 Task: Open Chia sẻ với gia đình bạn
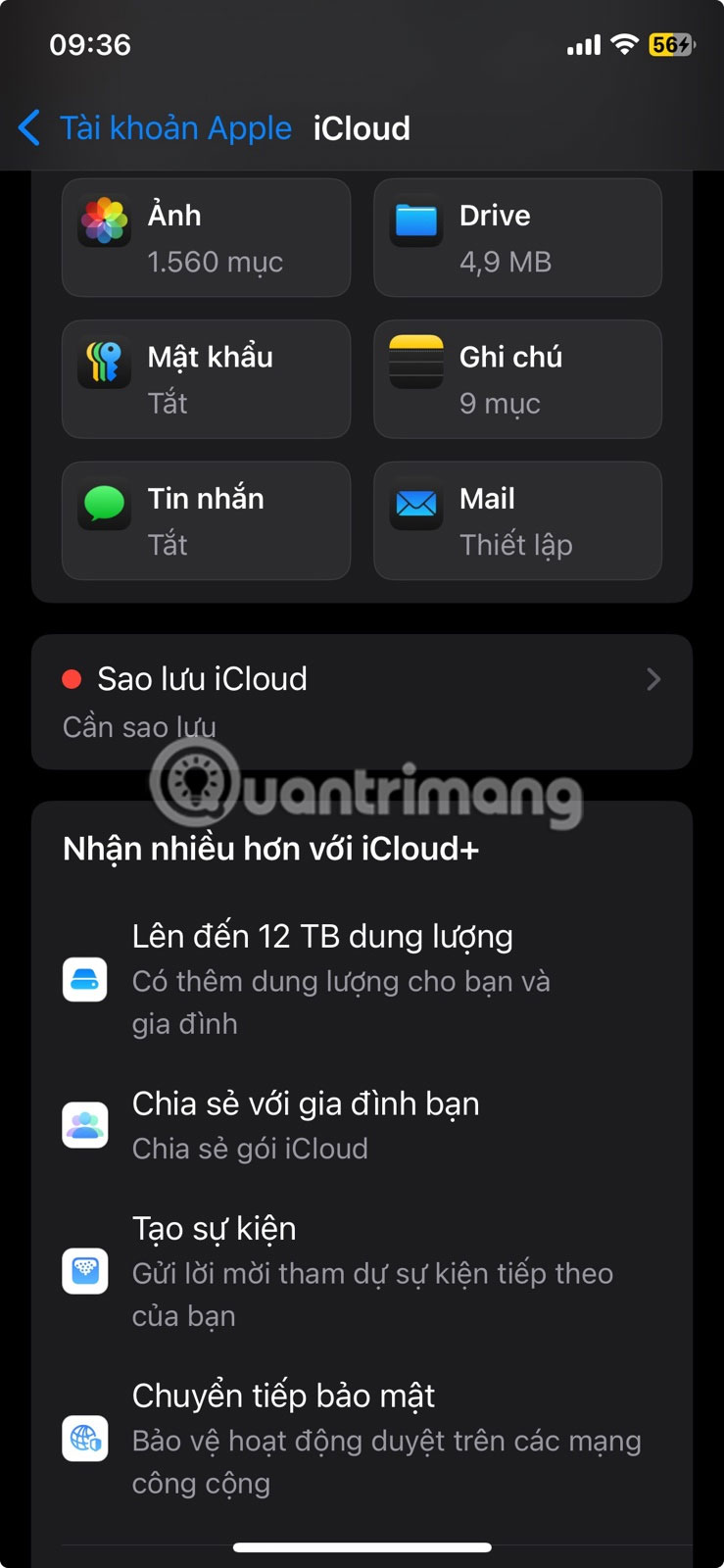pyautogui.click(x=362, y=1124)
